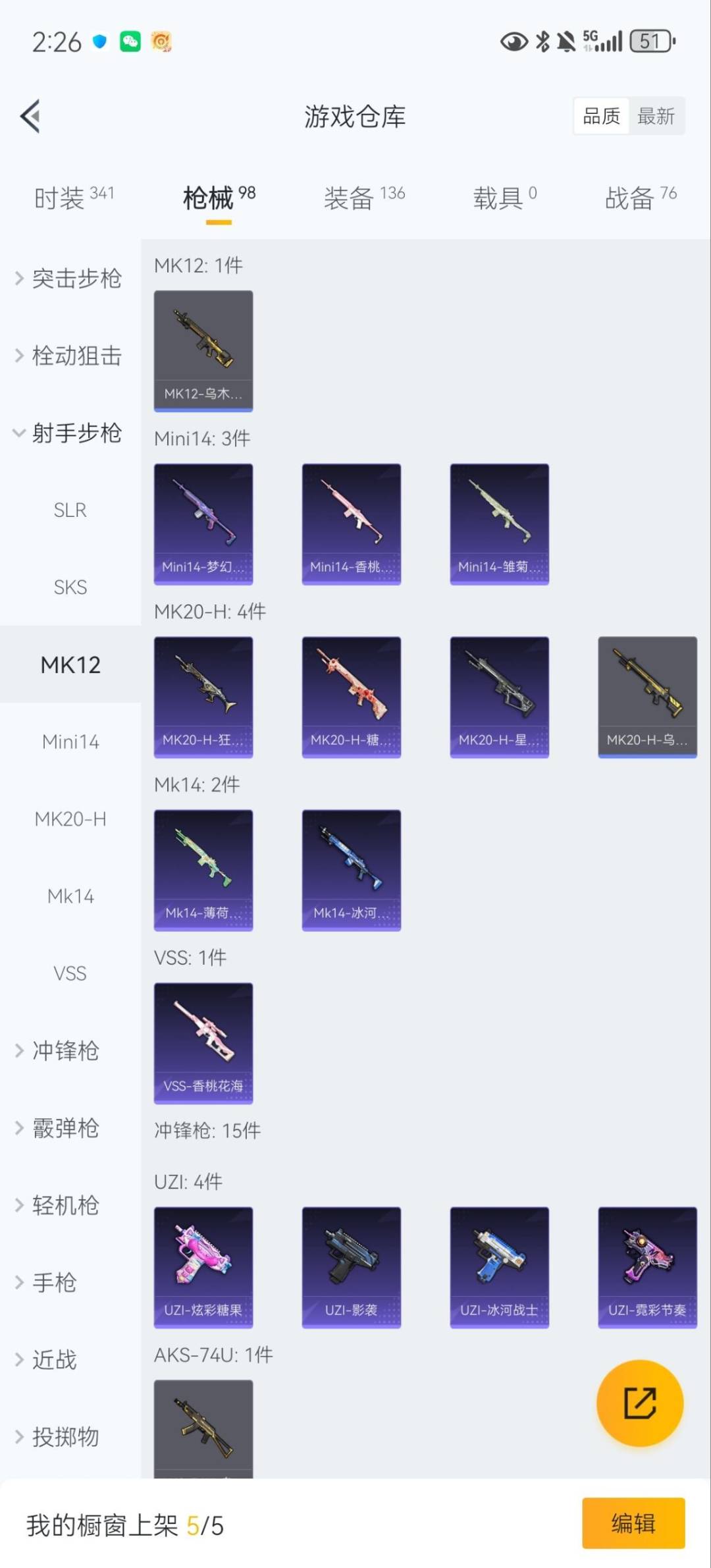Collapse the 射手步枪 category
711x1568 pixels.
(70, 433)
